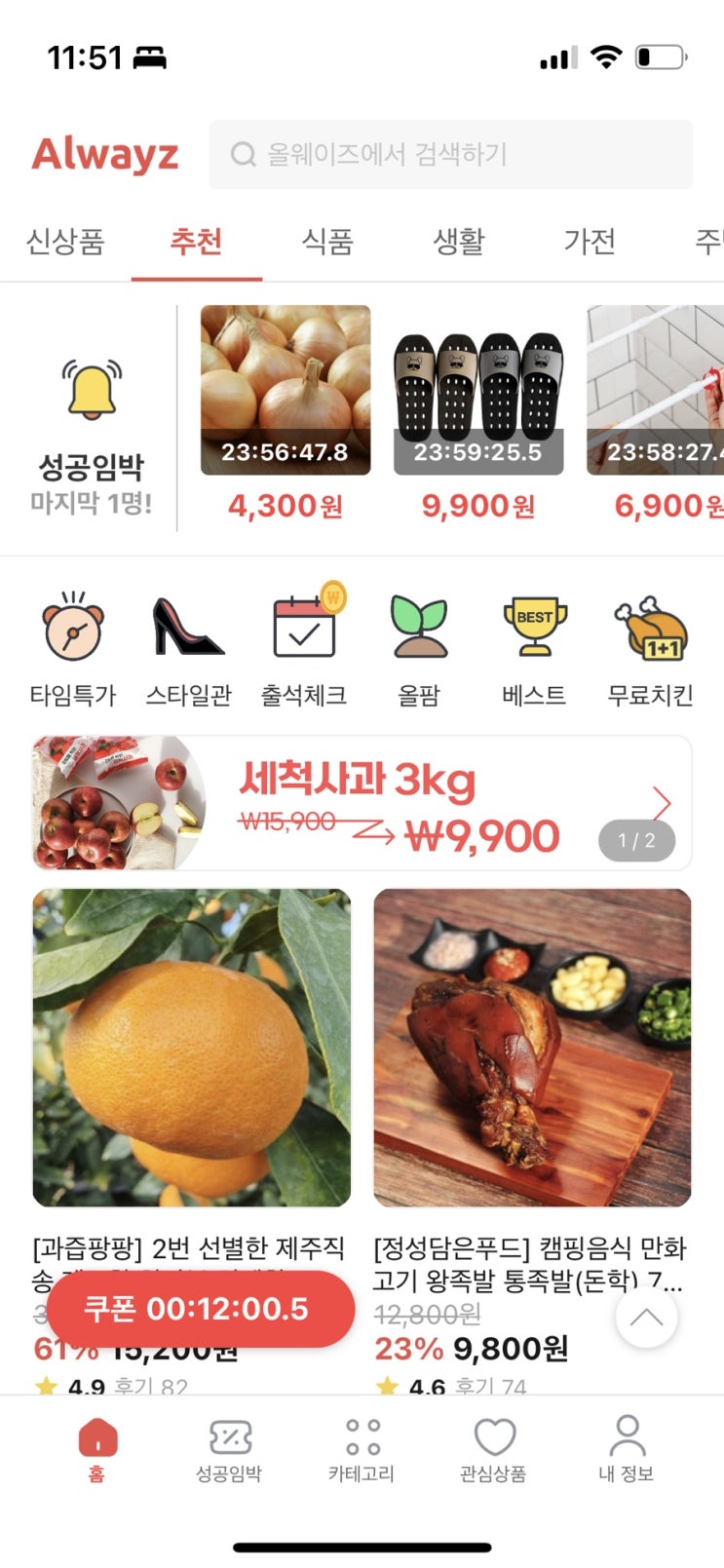
Task: Open the 가전 tab
Action: point(589,241)
